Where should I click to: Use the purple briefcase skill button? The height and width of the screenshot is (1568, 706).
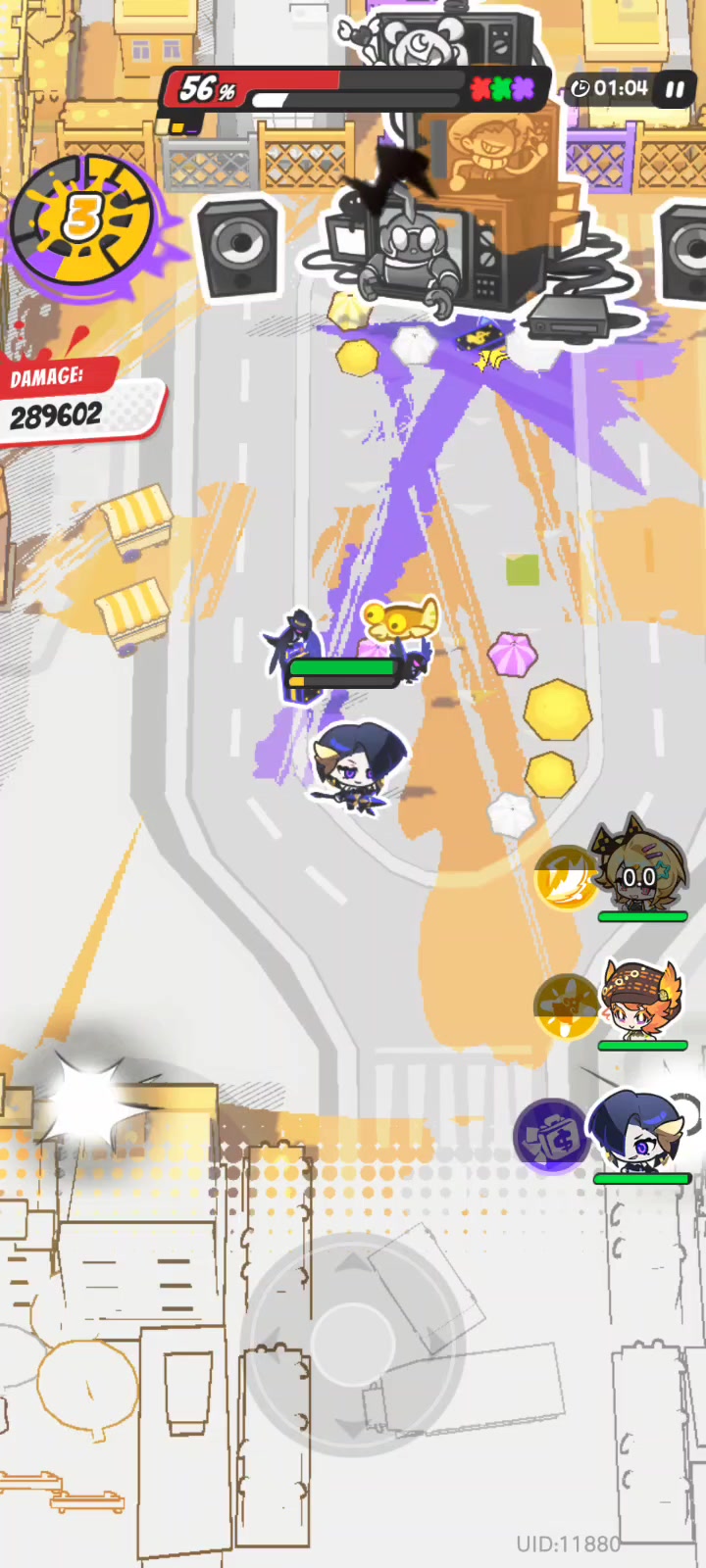coord(550,1136)
